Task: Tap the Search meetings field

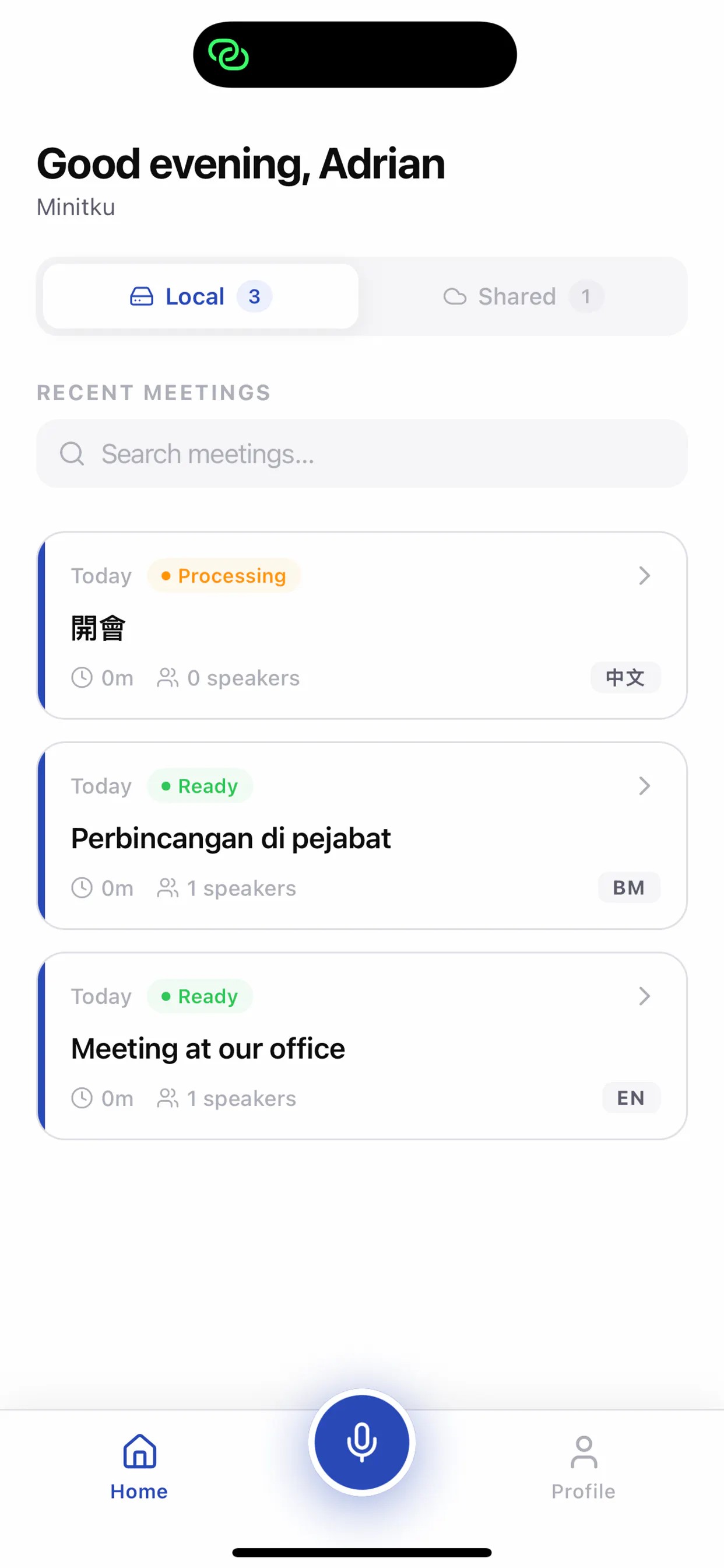Action: pyautogui.click(x=362, y=453)
